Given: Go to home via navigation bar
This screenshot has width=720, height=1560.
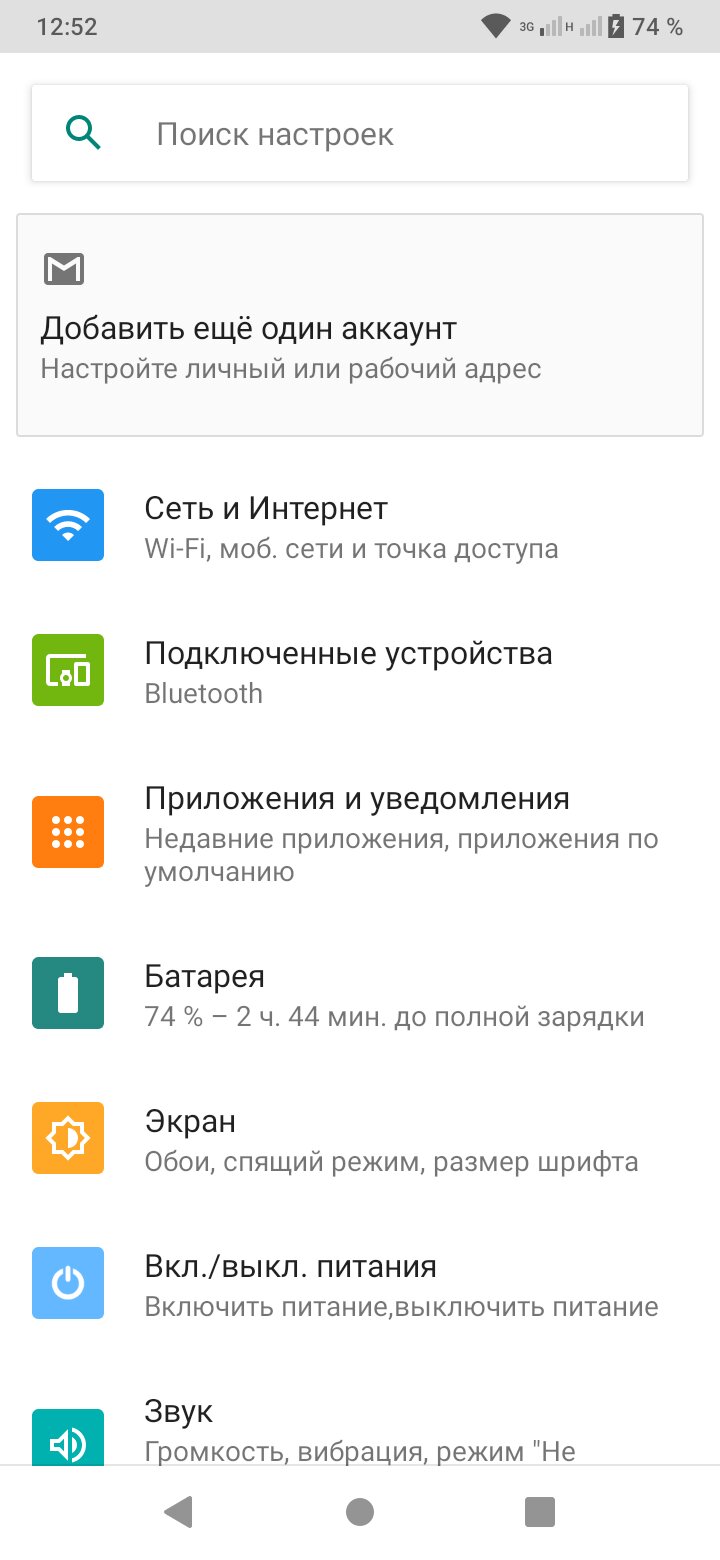Looking at the screenshot, I should click(x=360, y=1512).
